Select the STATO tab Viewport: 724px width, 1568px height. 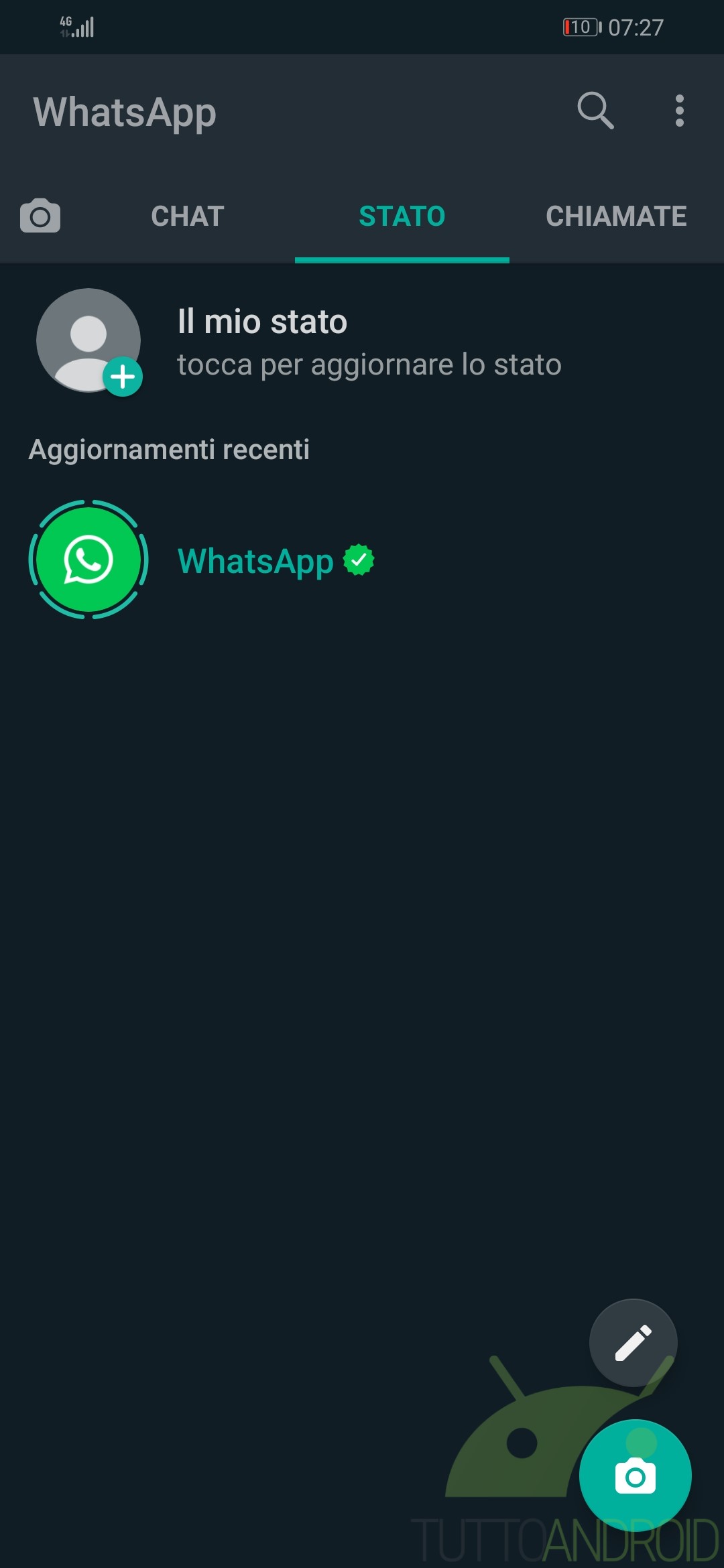(x=402, y=216)
